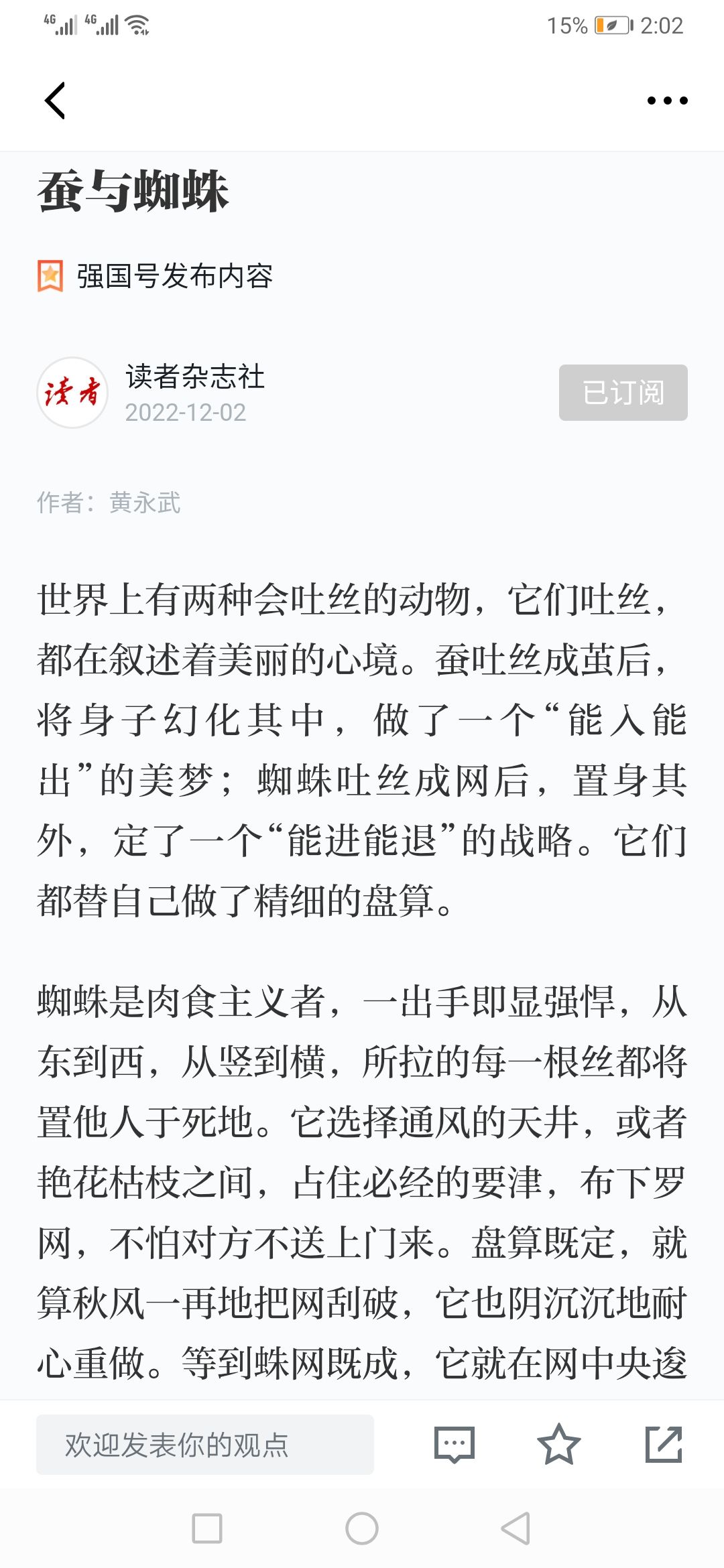Tap the 欢迎发表你的观点 comment field
The height and width of the screenshot is (1568, 724).
pos(205,1444)
